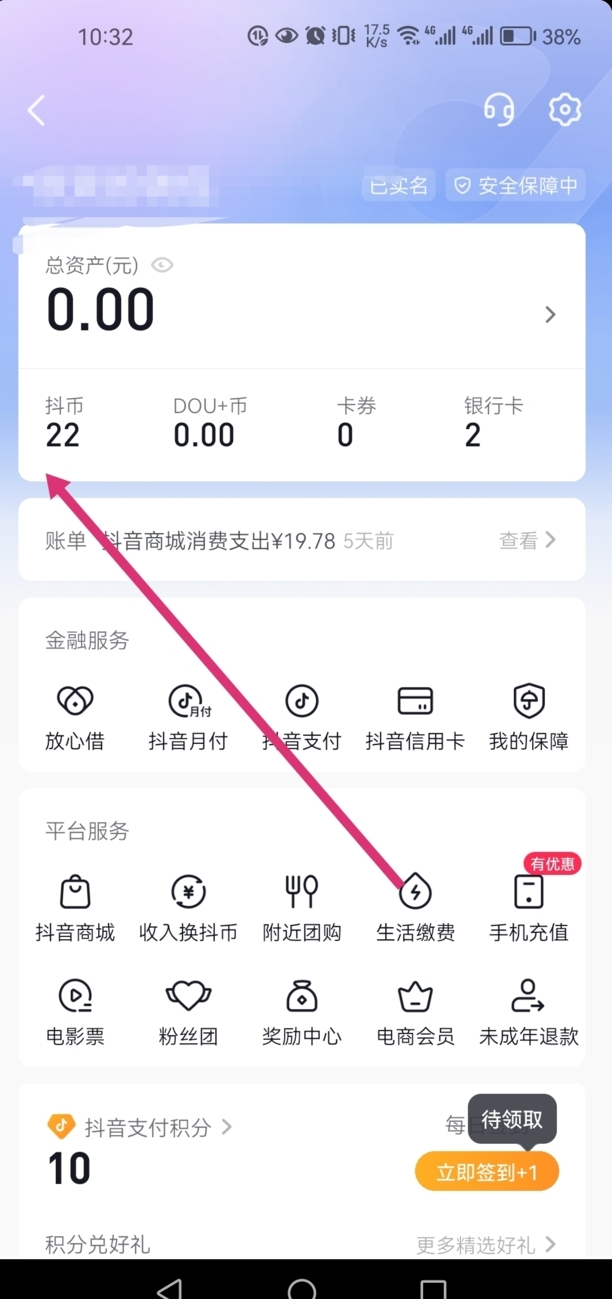Image resolution: width=612 pixels, height=1299 pixels.
Task: Open 我的保障 protection page
Action: click(528, 717)
